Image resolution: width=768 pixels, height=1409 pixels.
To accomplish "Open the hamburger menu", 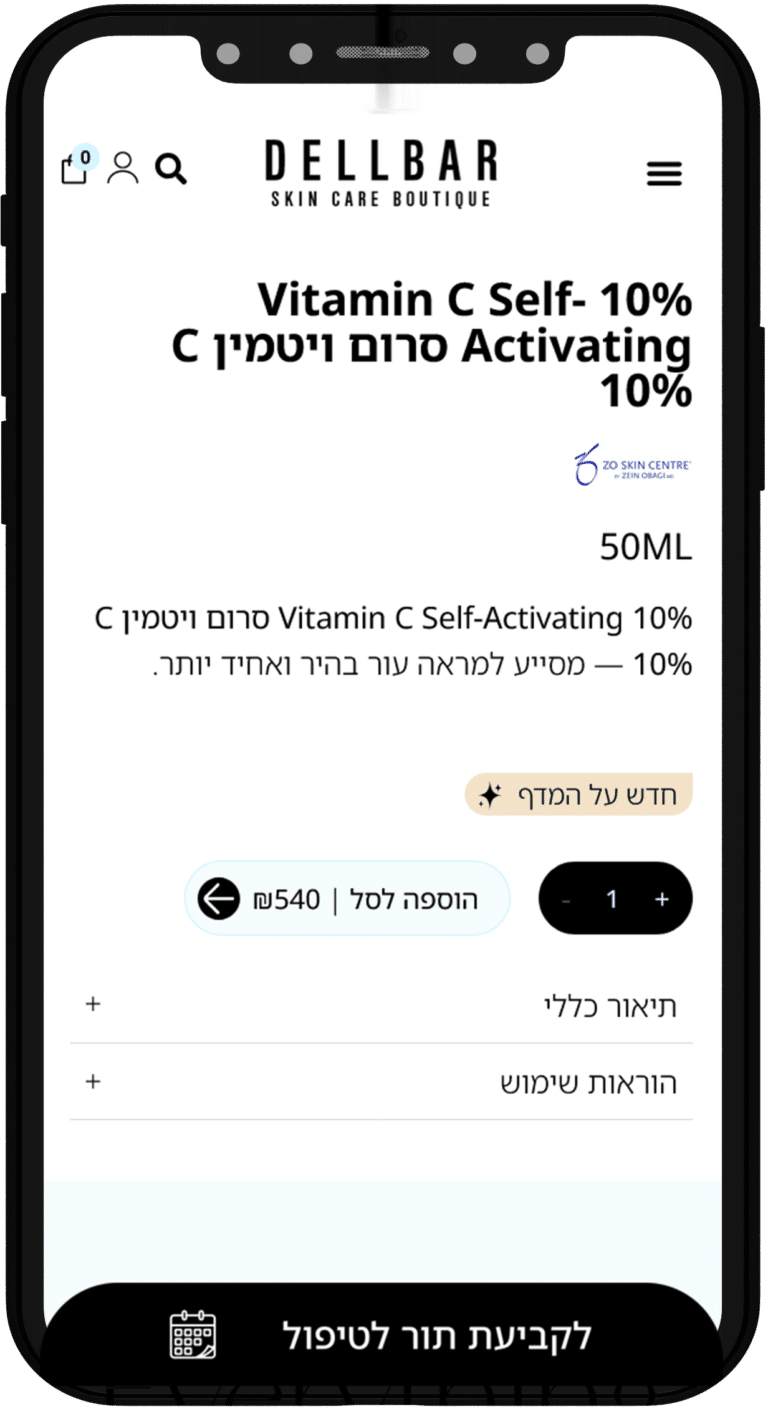I will tap(664, 174).
